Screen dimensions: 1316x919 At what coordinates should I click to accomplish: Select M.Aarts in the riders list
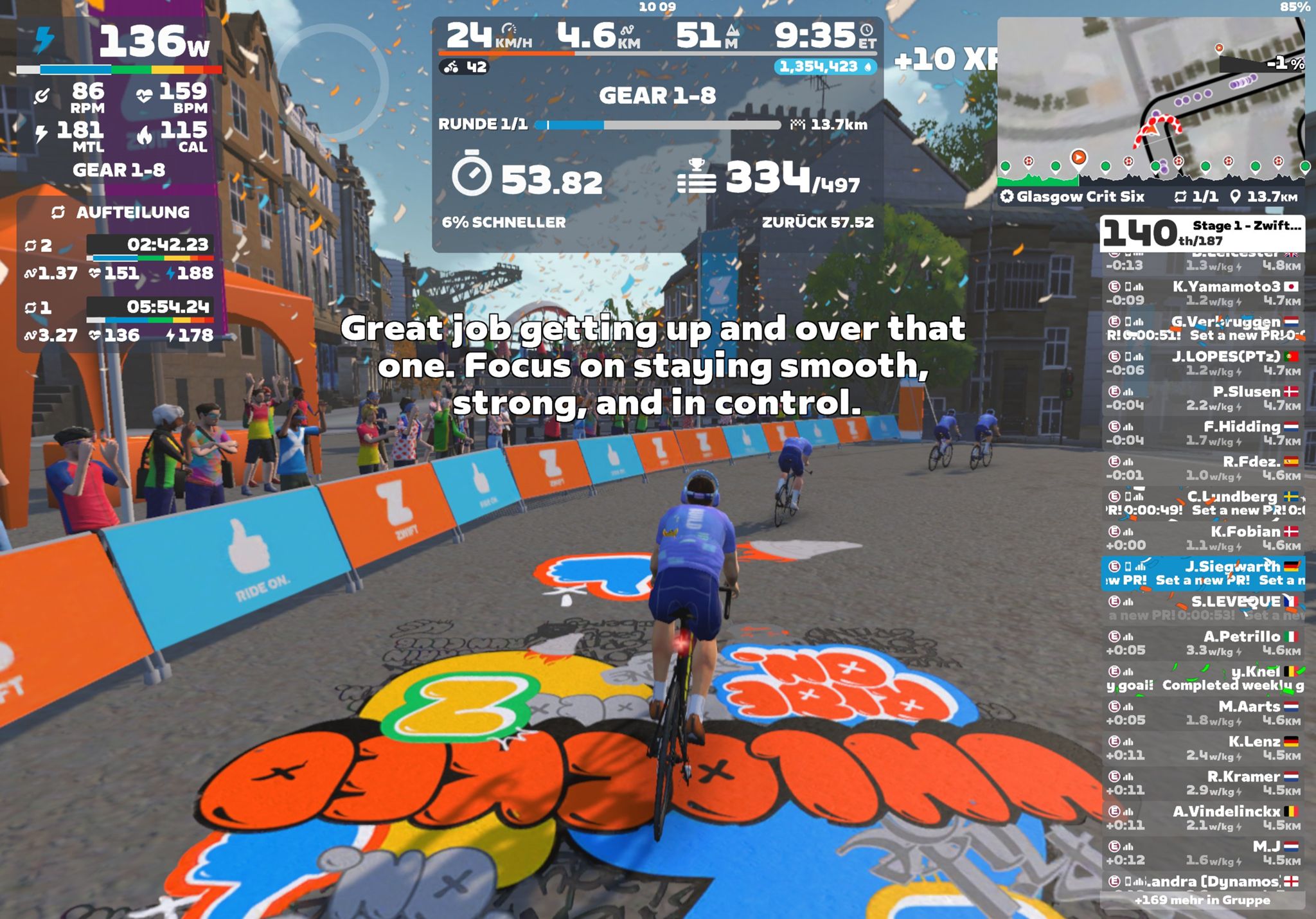(x=1203, y=713)
